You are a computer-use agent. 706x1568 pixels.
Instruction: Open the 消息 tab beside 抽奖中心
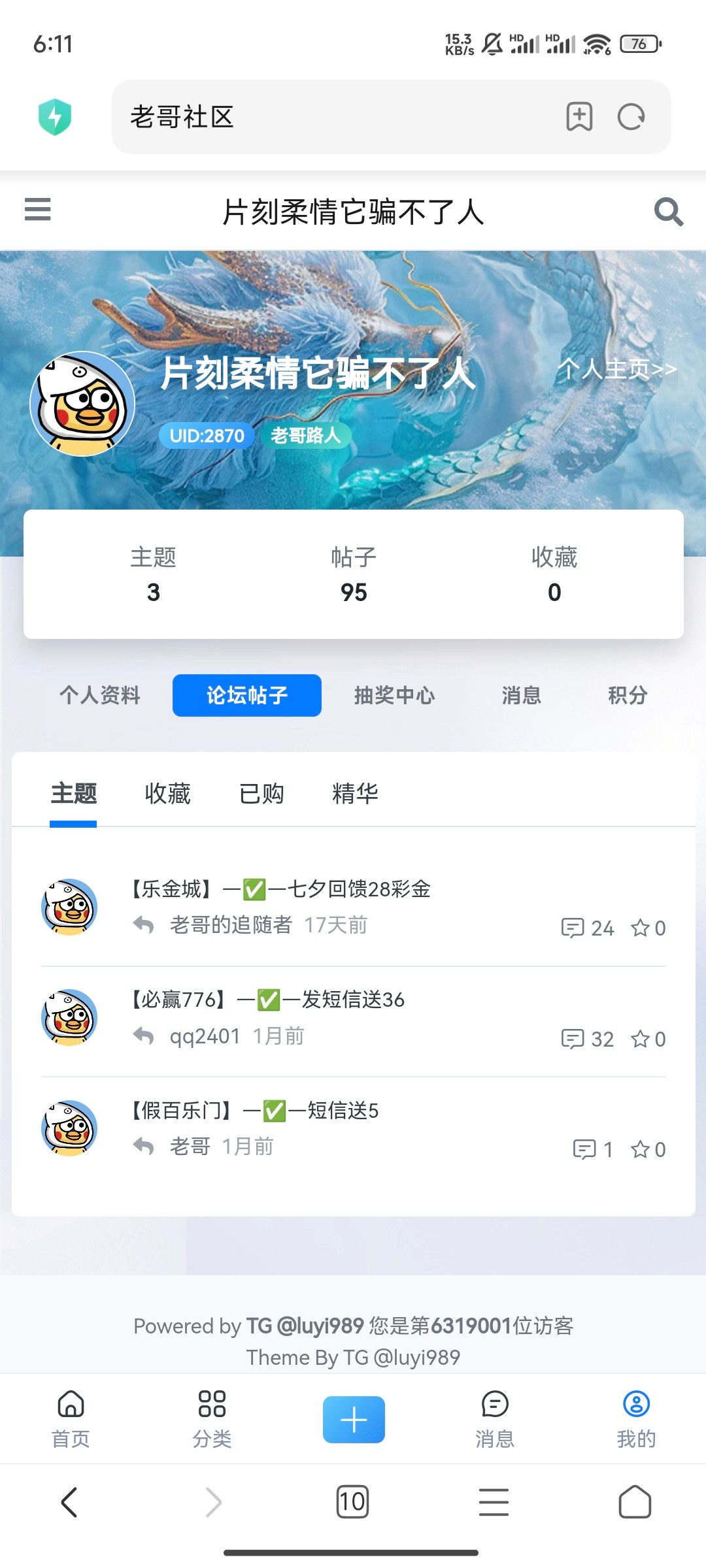[x=521, y=695]
